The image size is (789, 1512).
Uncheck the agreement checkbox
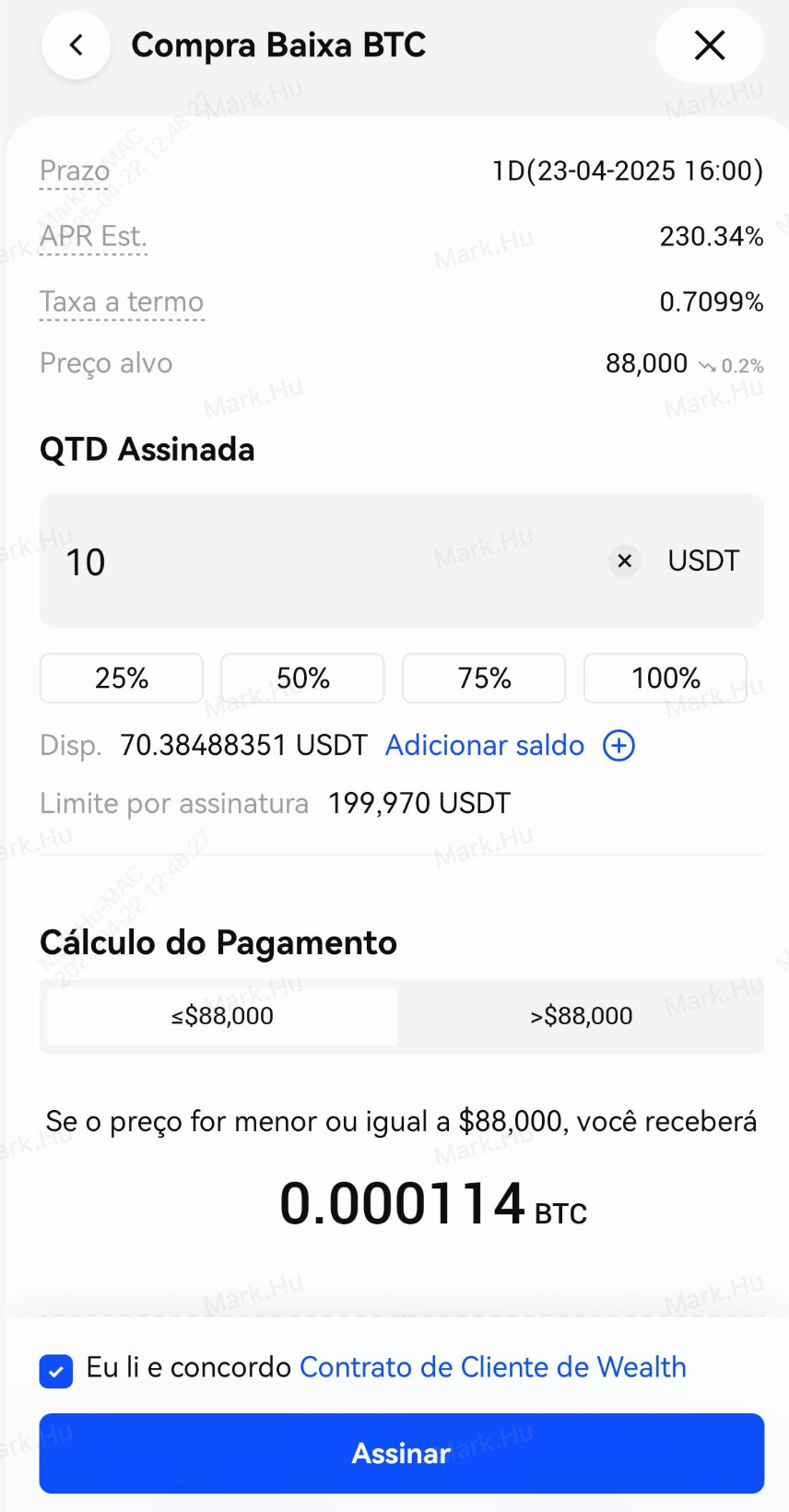(56, 1371)
